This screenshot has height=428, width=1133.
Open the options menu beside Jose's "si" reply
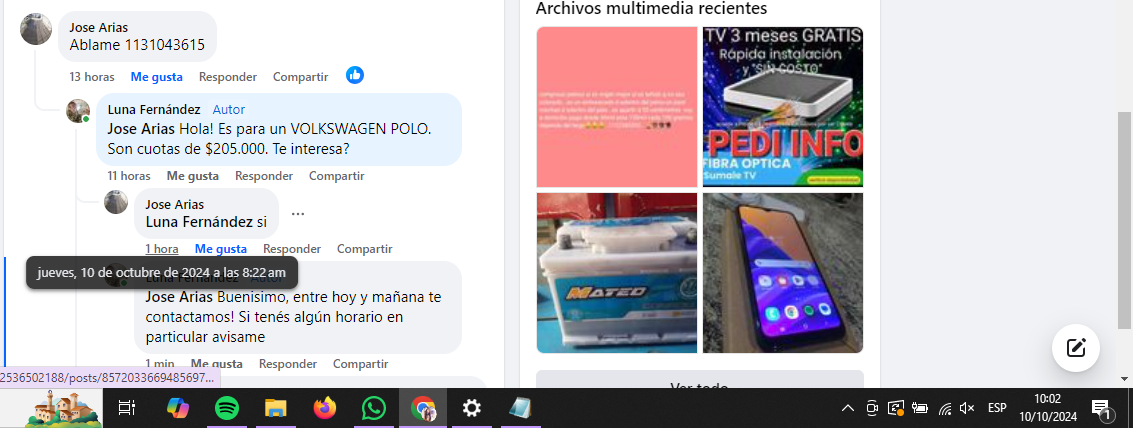[x=298, y=214]
